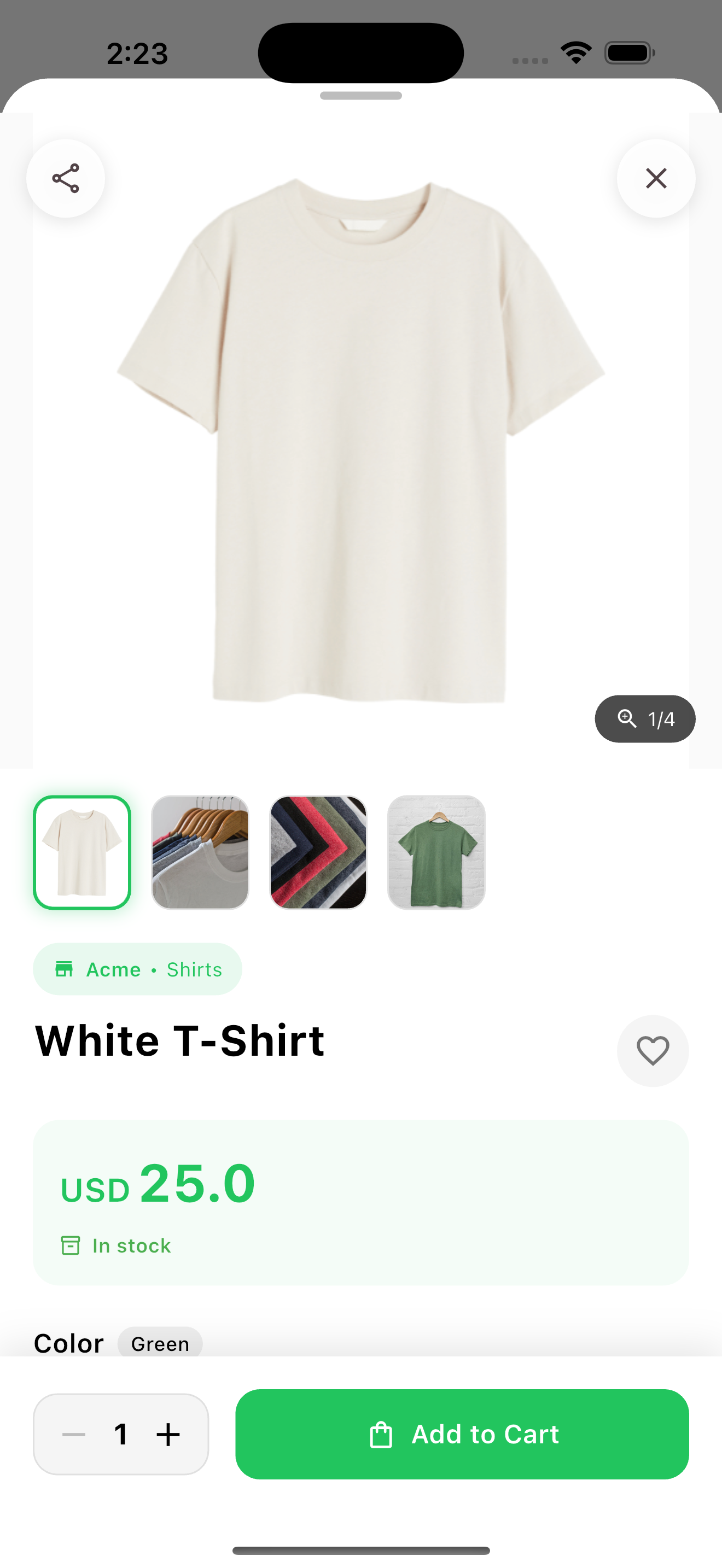722x1568 pixels.
Task: Open the image zoom 1/4 viewer
Action: pyautogui.click(x=645, y=719)
